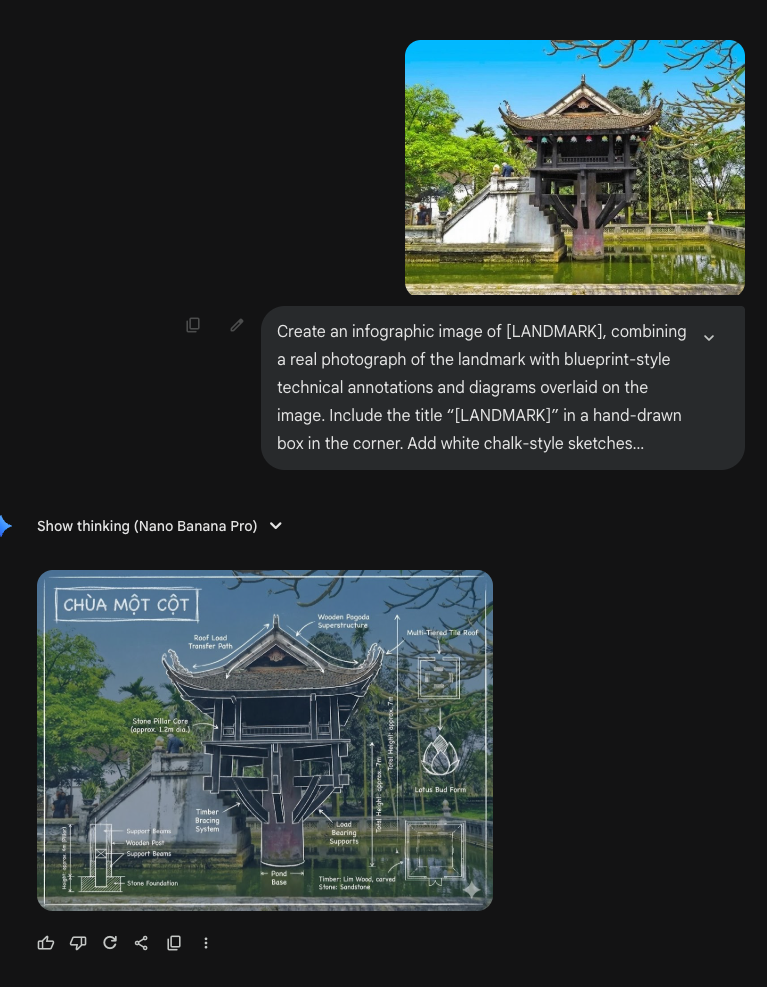Expand Show thinking (Nano Banana Pro)
The image size is (767, 987).
click(160, 526)
